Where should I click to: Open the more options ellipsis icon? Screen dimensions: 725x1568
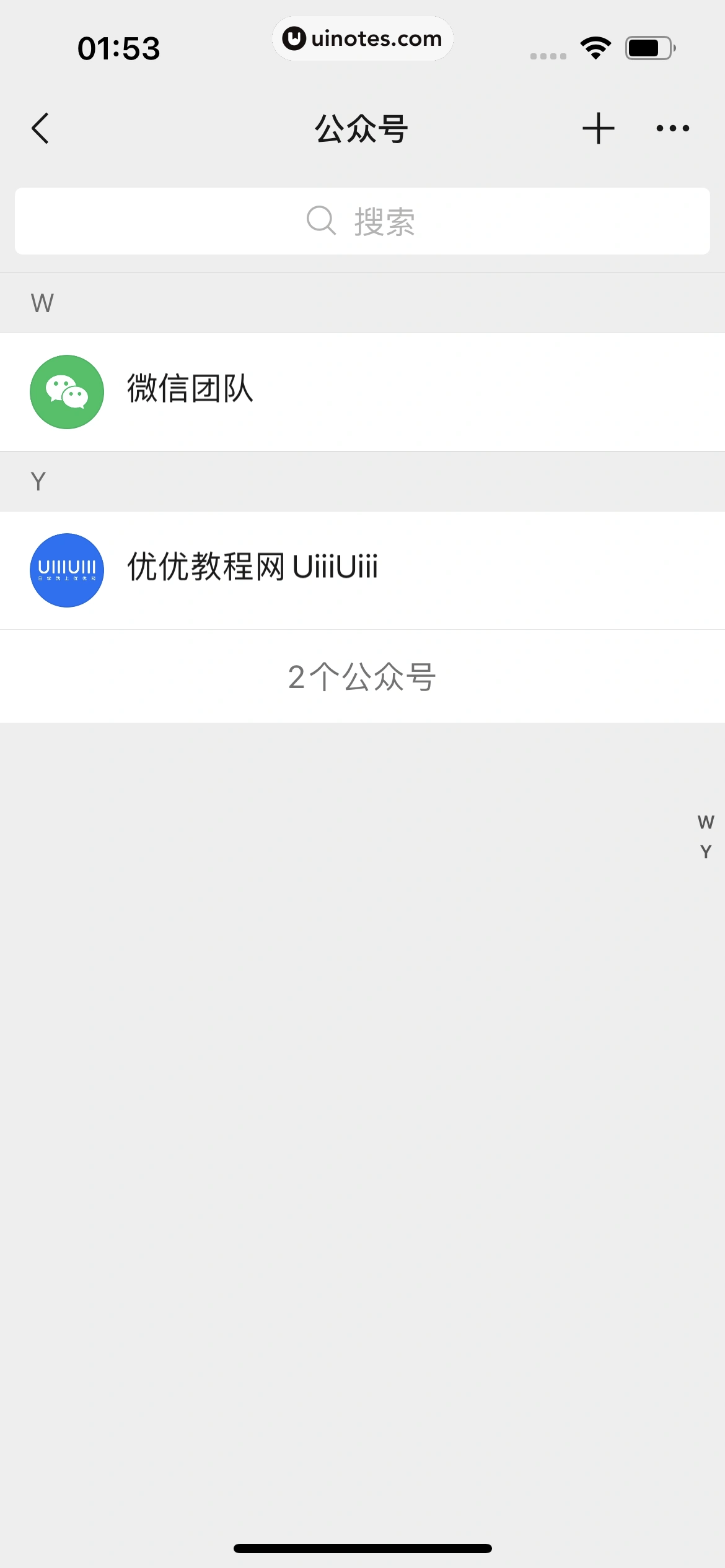click(673, 128)
